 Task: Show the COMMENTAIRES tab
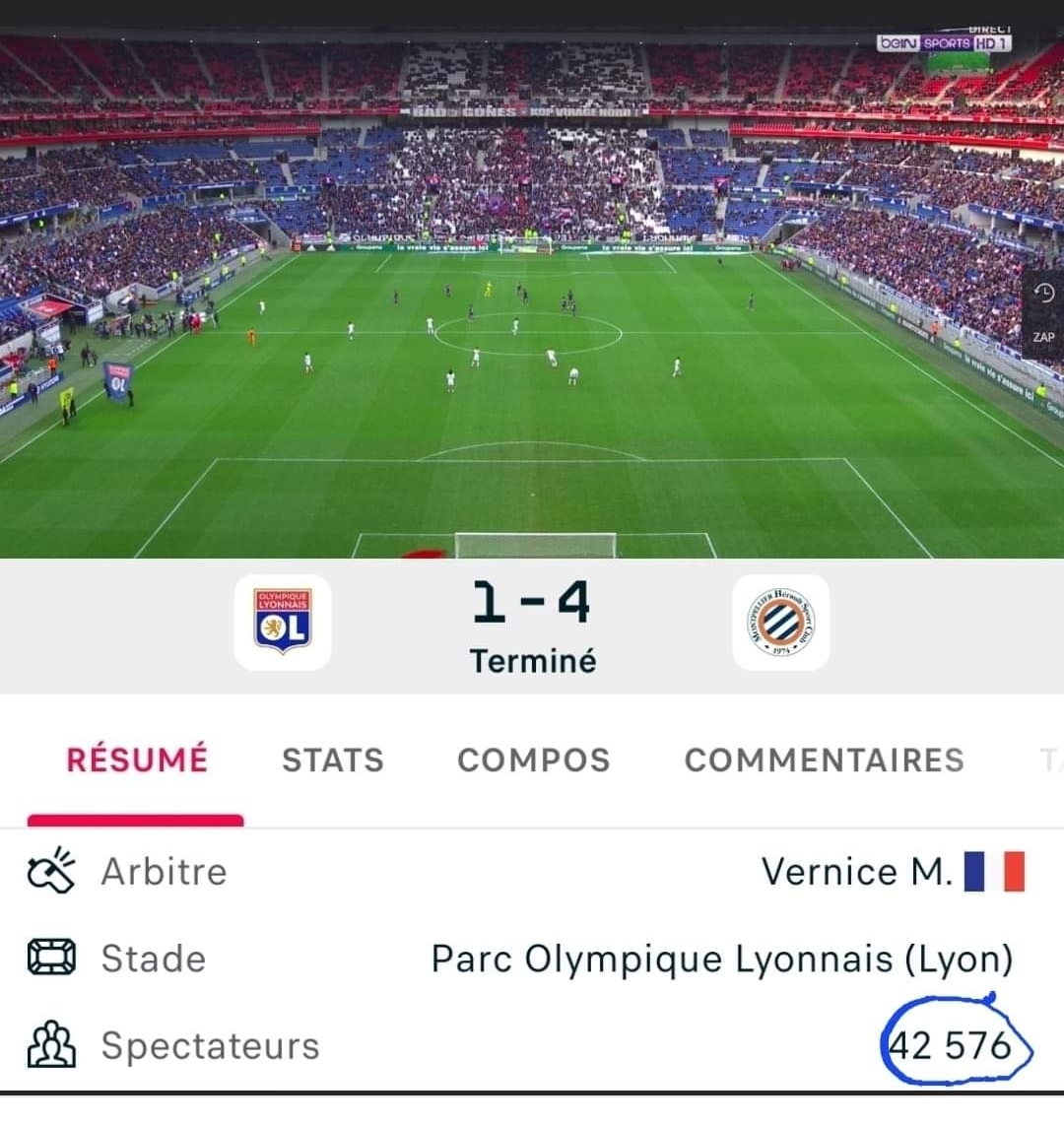click(x=824, y=761)
